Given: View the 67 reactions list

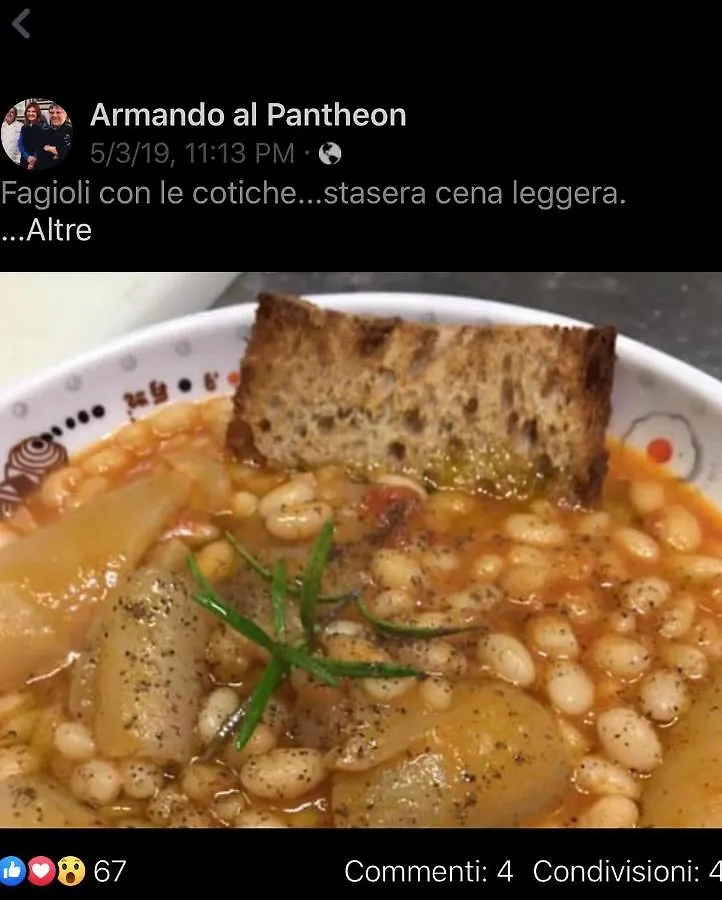Looking at the screenshot, I should tap(65, 871).
